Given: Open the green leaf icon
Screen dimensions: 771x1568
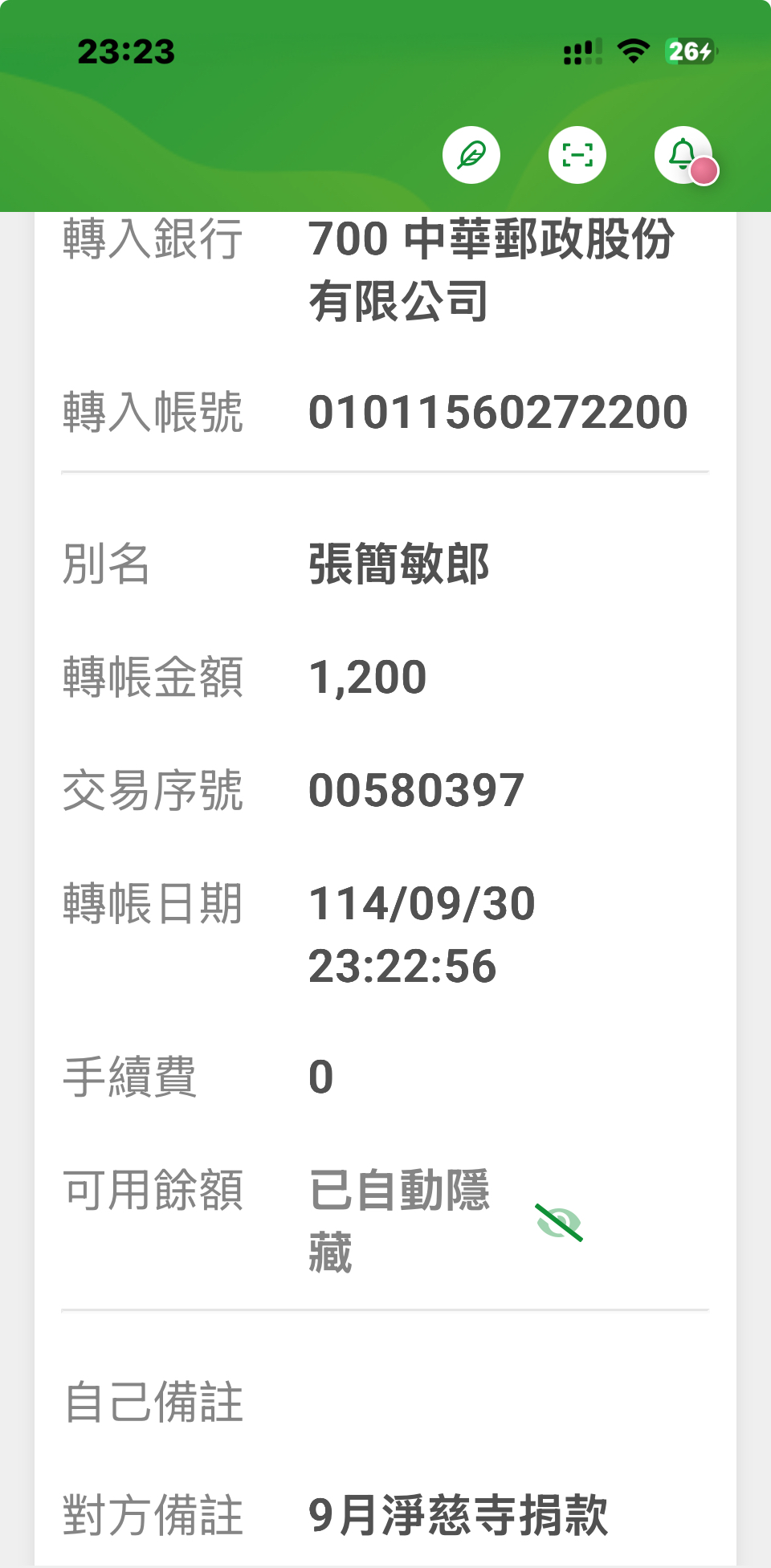Looking at the screenshot, I should (x=471, y=155).
